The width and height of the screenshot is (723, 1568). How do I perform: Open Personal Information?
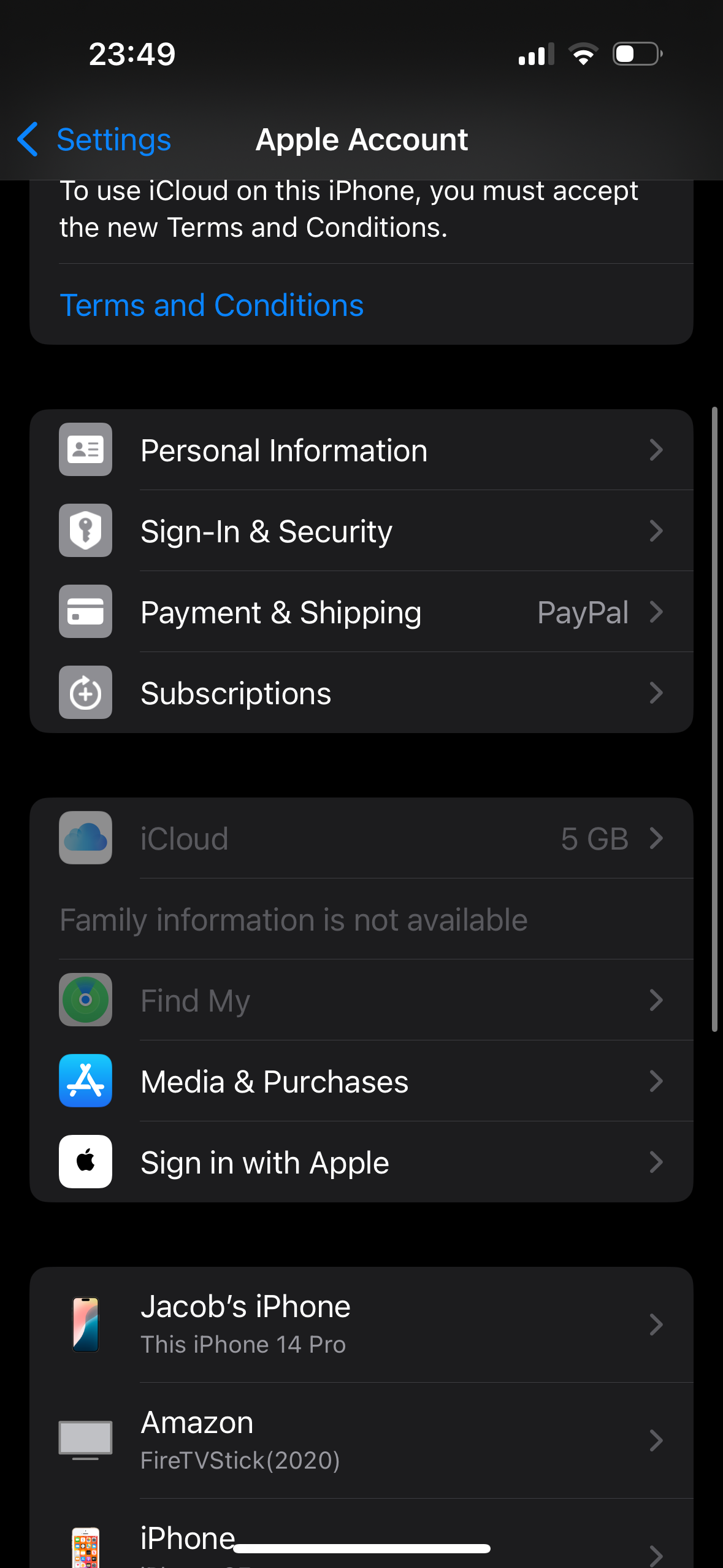(361, 450)
